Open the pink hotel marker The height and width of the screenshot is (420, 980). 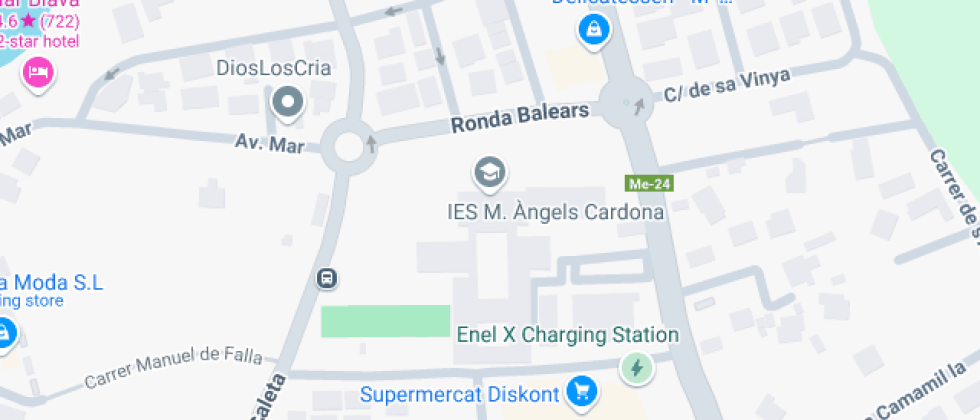click(38, 72)
